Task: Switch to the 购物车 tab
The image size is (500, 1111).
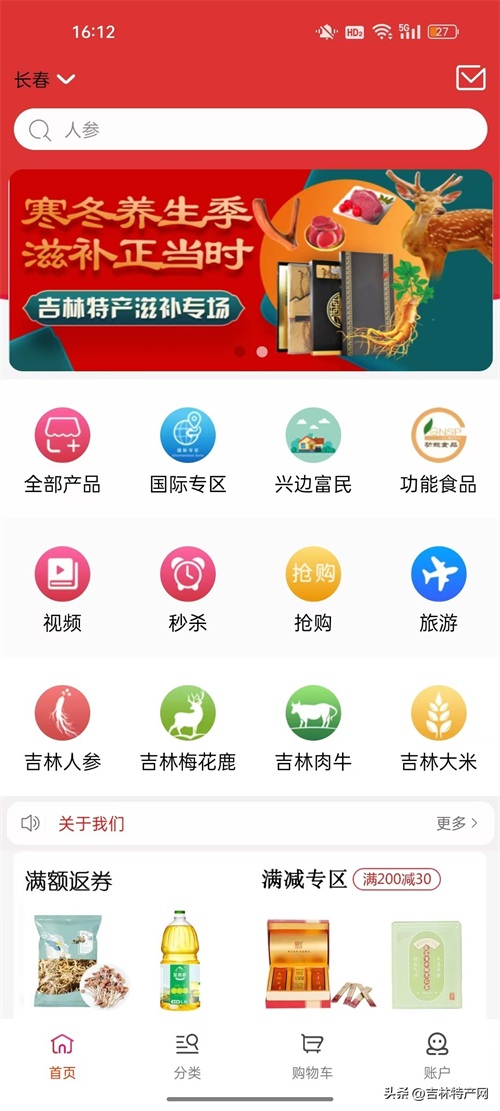Action: (312, 1056)
